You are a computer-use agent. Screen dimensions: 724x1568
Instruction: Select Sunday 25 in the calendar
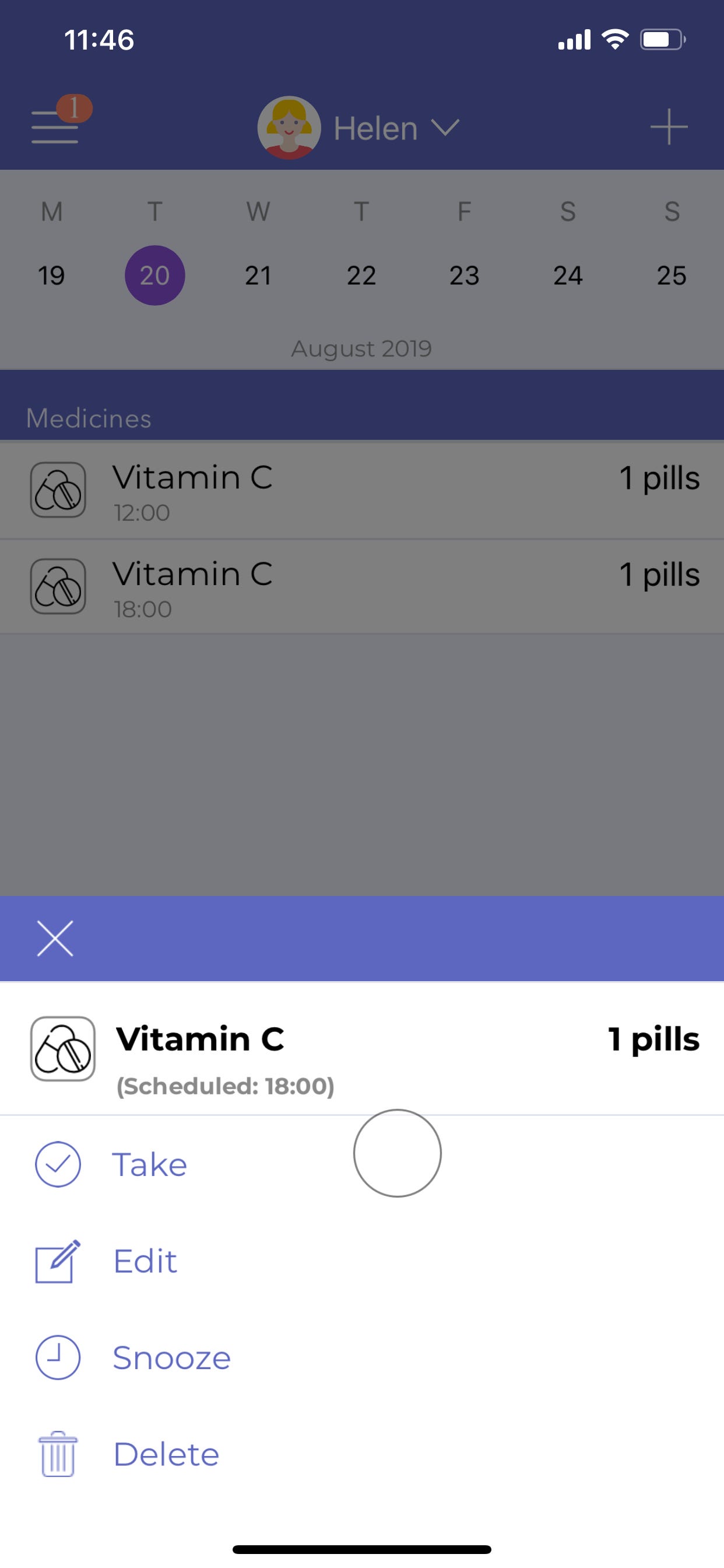coord(671,275)
